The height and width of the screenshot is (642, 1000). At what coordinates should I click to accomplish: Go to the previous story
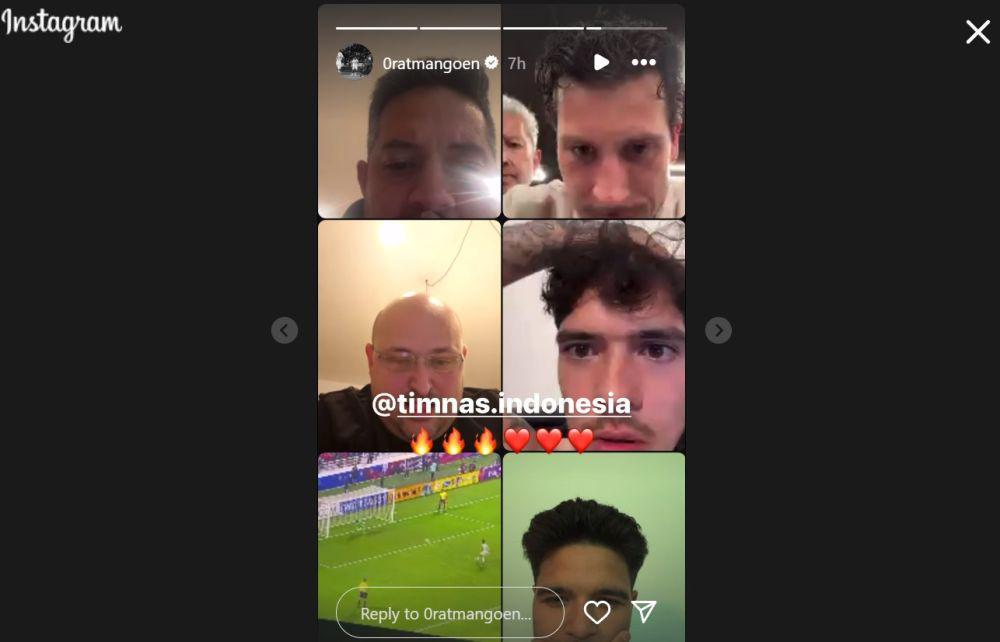click(x=284, y=330)
